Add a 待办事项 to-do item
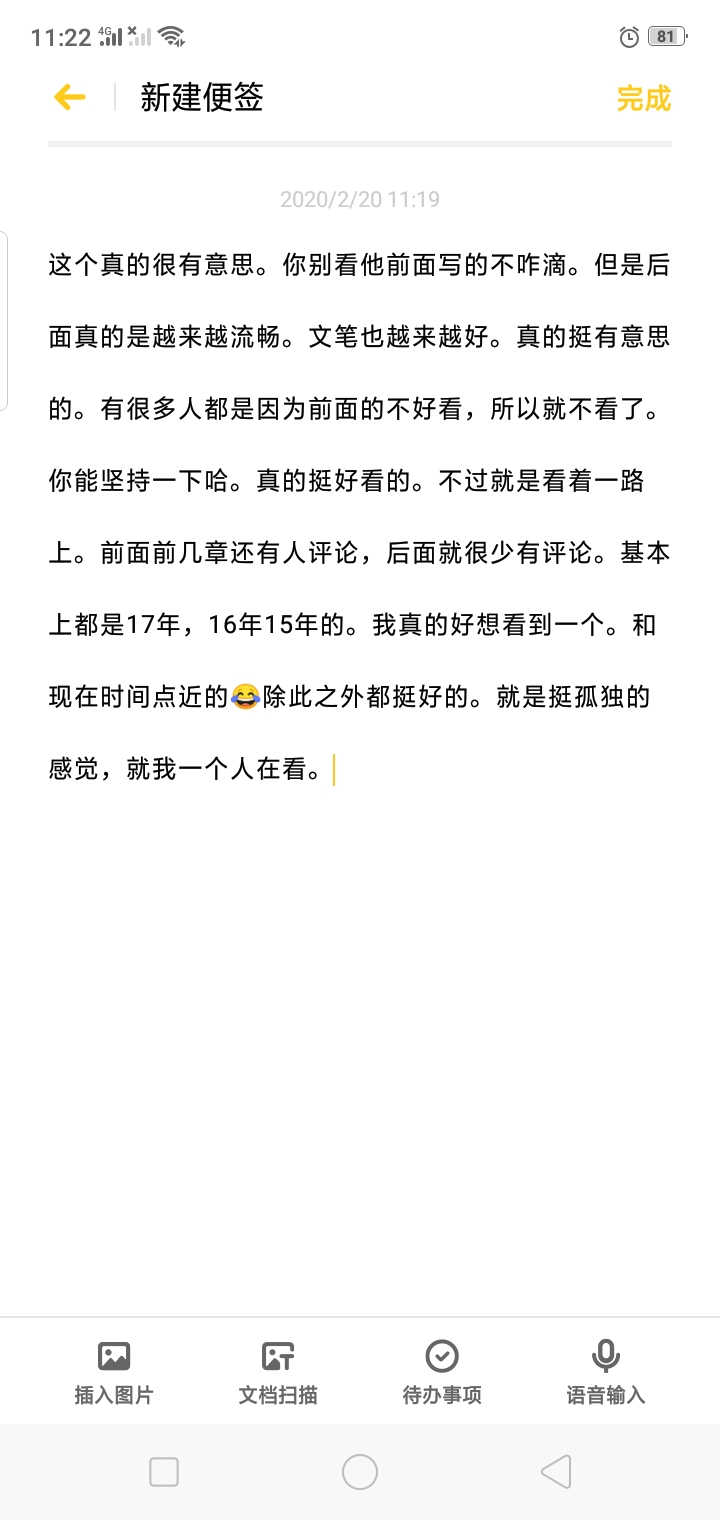The height and width of the screenshot is (1520, 720). (442, 1372)
